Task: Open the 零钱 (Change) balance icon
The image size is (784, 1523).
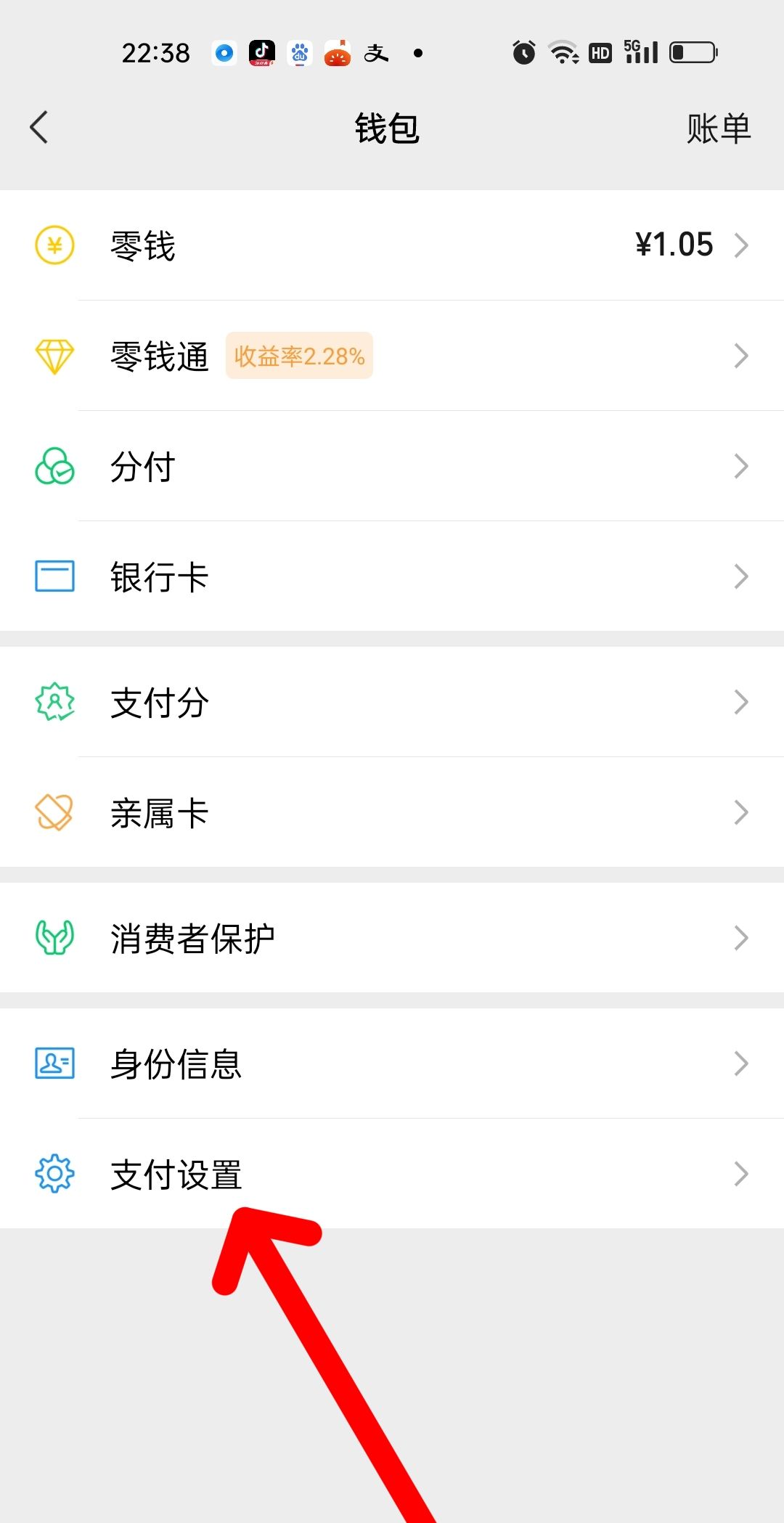Action: point(54,245)
